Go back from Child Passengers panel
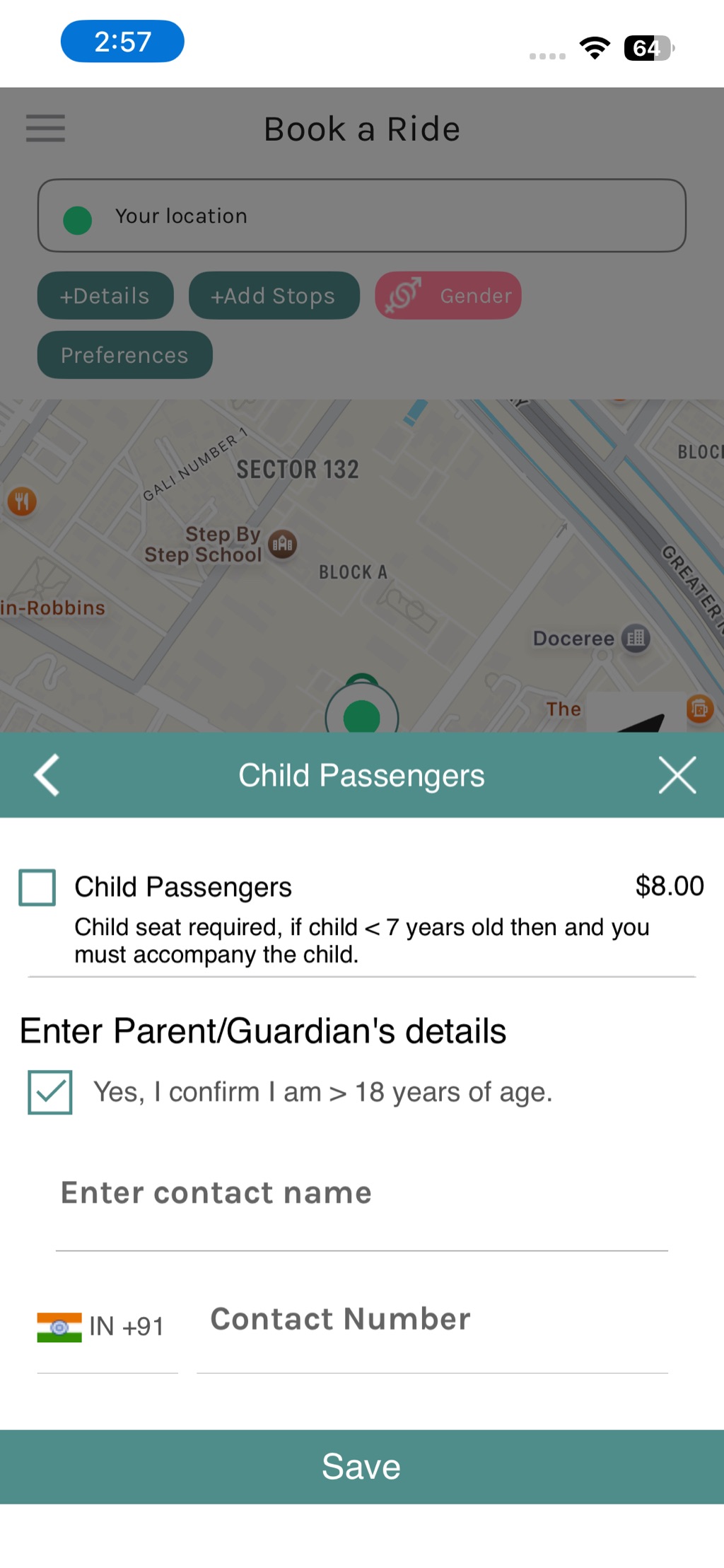724x1568 pixels. [x=47, y=775]
